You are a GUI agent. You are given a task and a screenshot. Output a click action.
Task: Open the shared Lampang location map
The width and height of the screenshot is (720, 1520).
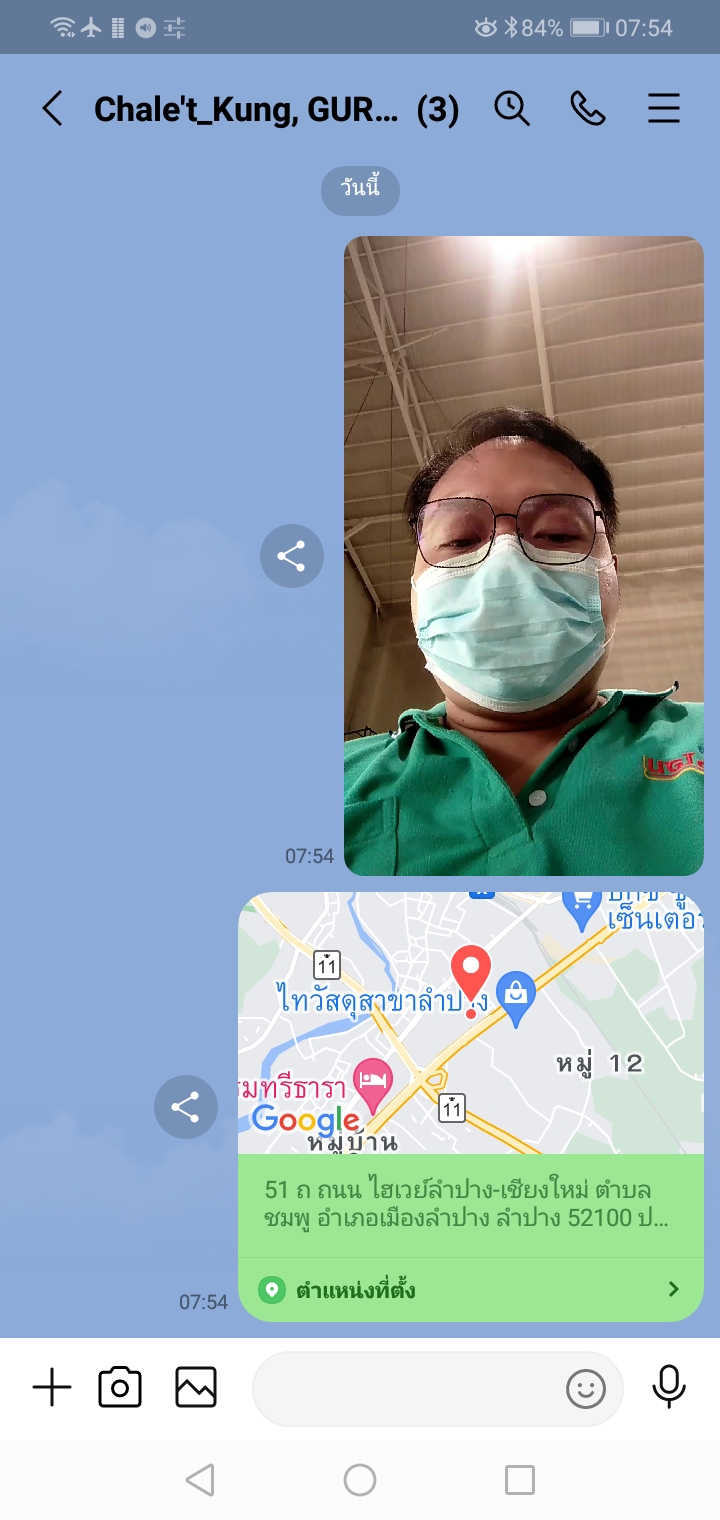click(x=470, y=1022)
